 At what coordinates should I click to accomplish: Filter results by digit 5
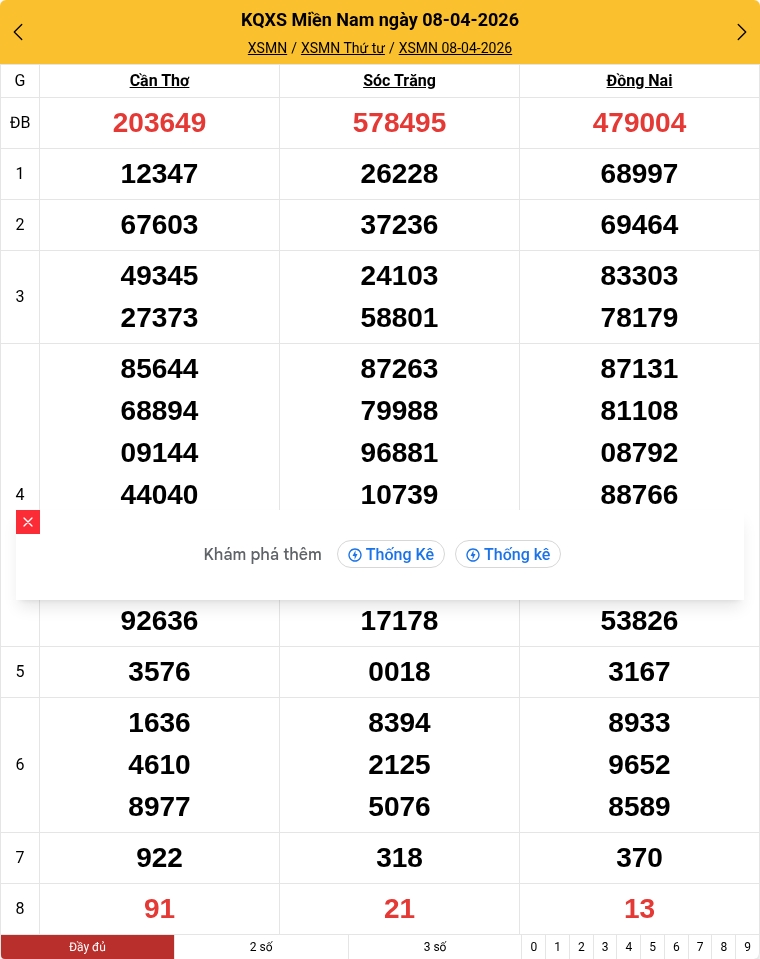coord(653,947)
